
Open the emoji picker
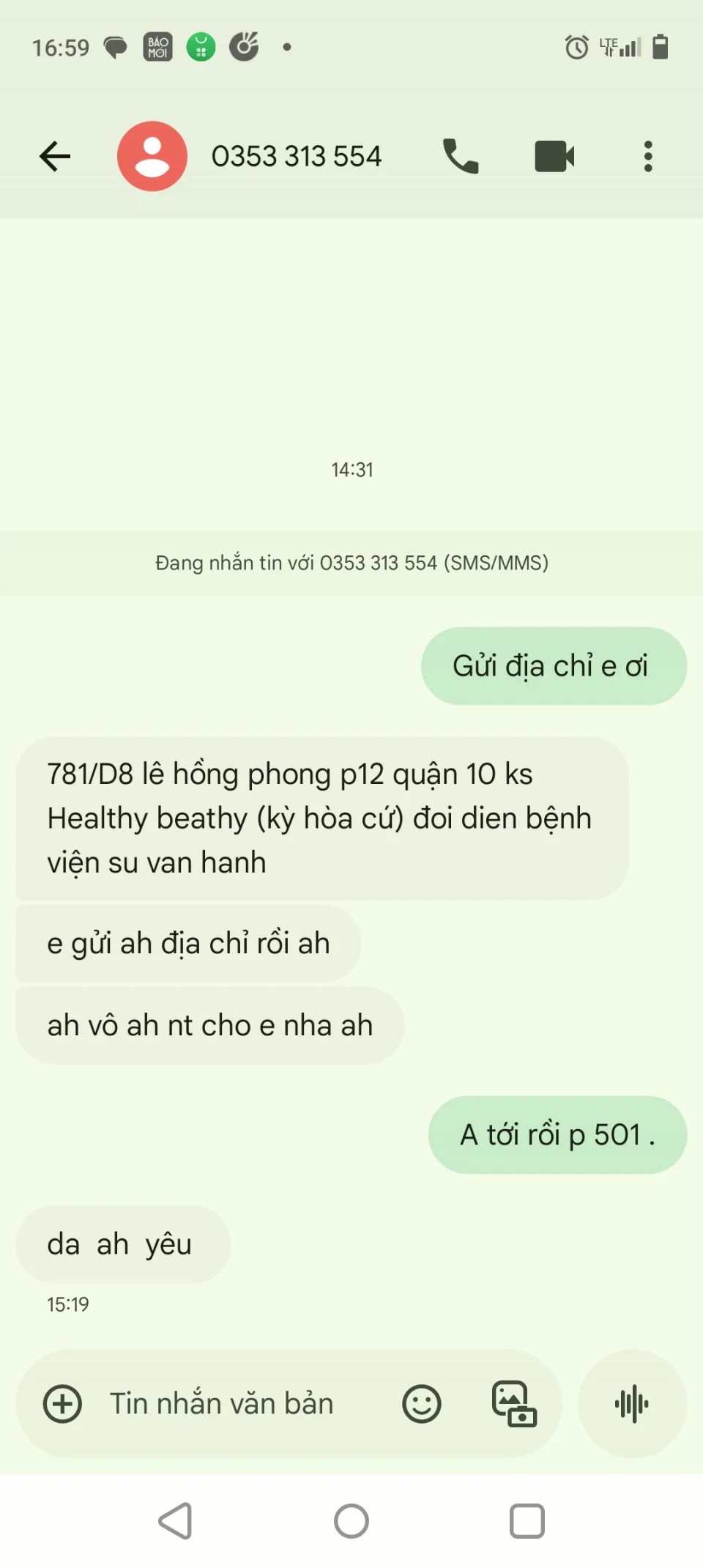pos(422,1404)
